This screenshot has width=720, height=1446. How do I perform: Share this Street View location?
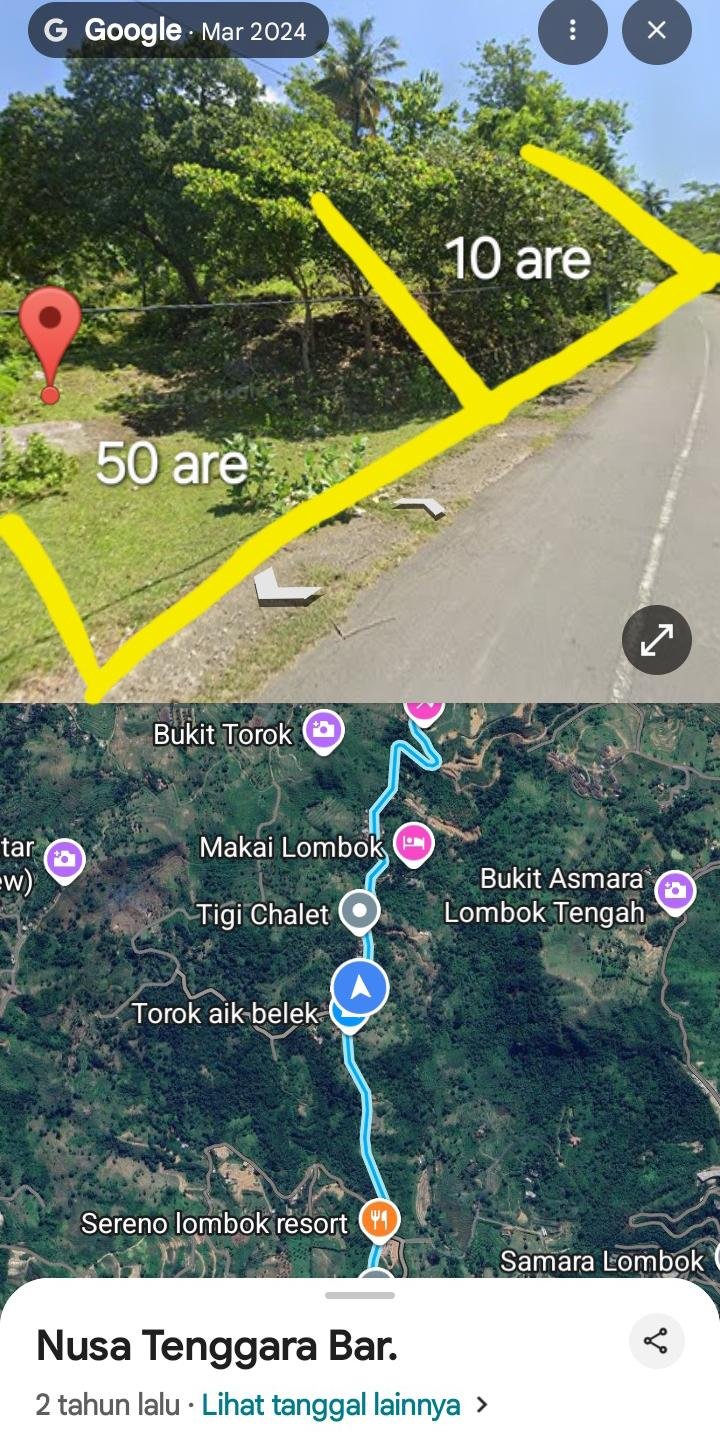pyautogui.click(x=656, y=1341)
